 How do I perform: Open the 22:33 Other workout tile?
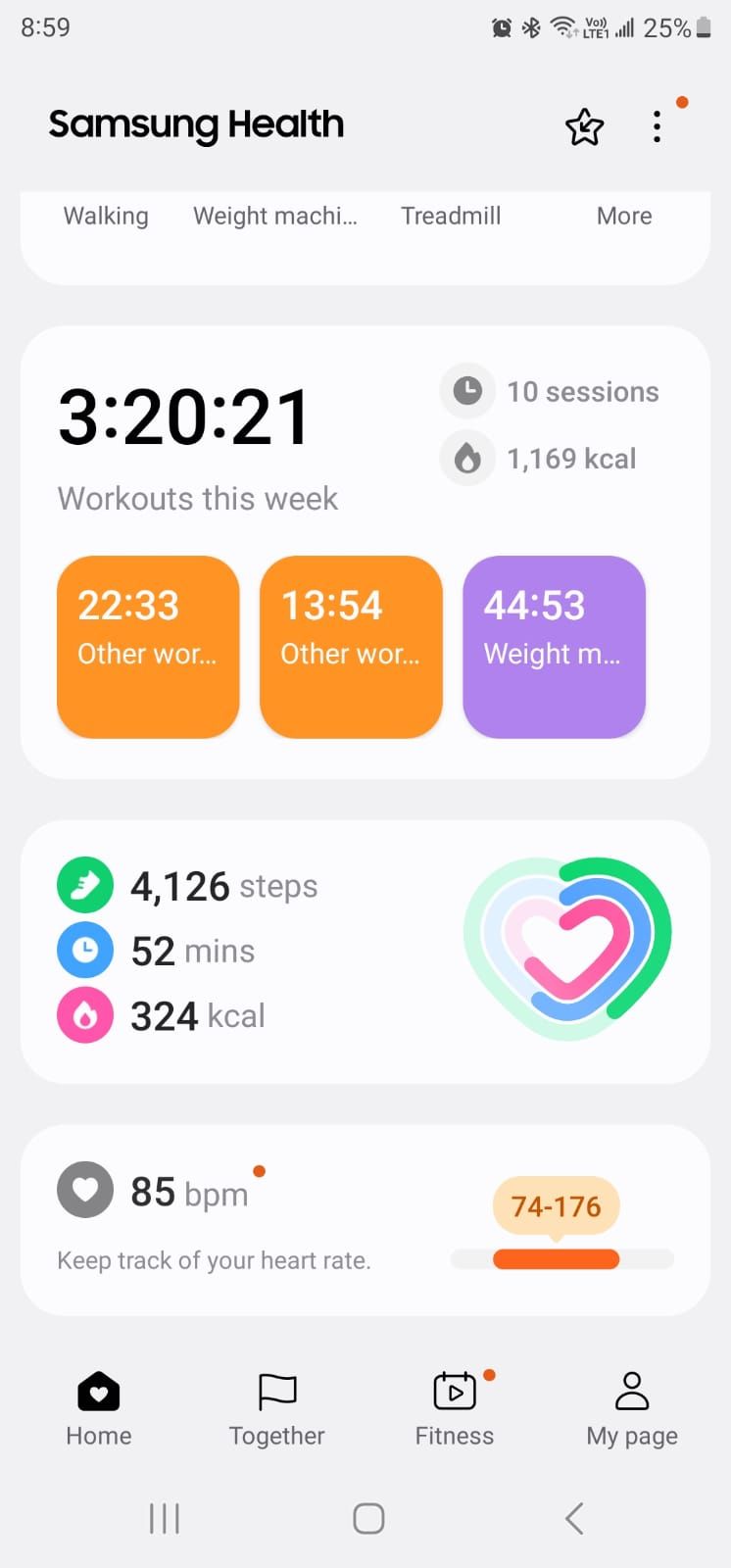148,647
